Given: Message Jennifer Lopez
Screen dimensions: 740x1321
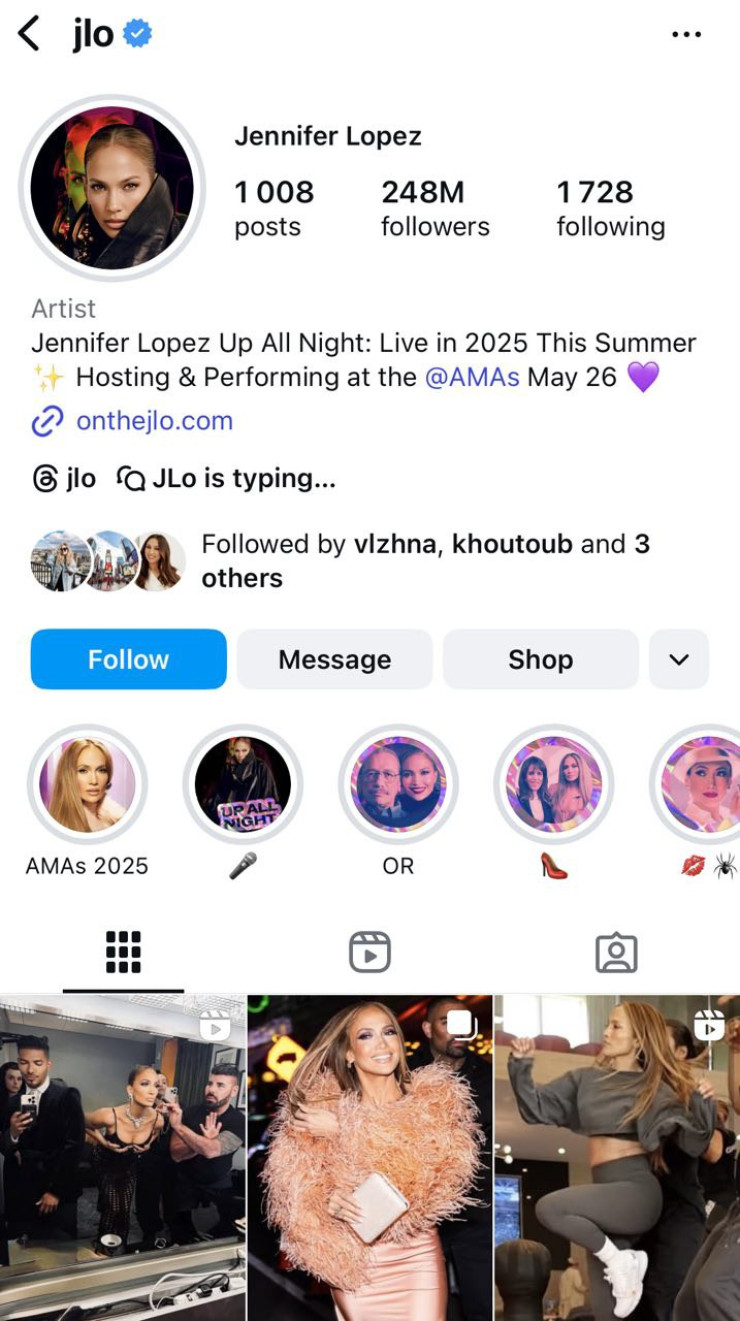Looking at the screenshot, I should click(x=334, y=659).
